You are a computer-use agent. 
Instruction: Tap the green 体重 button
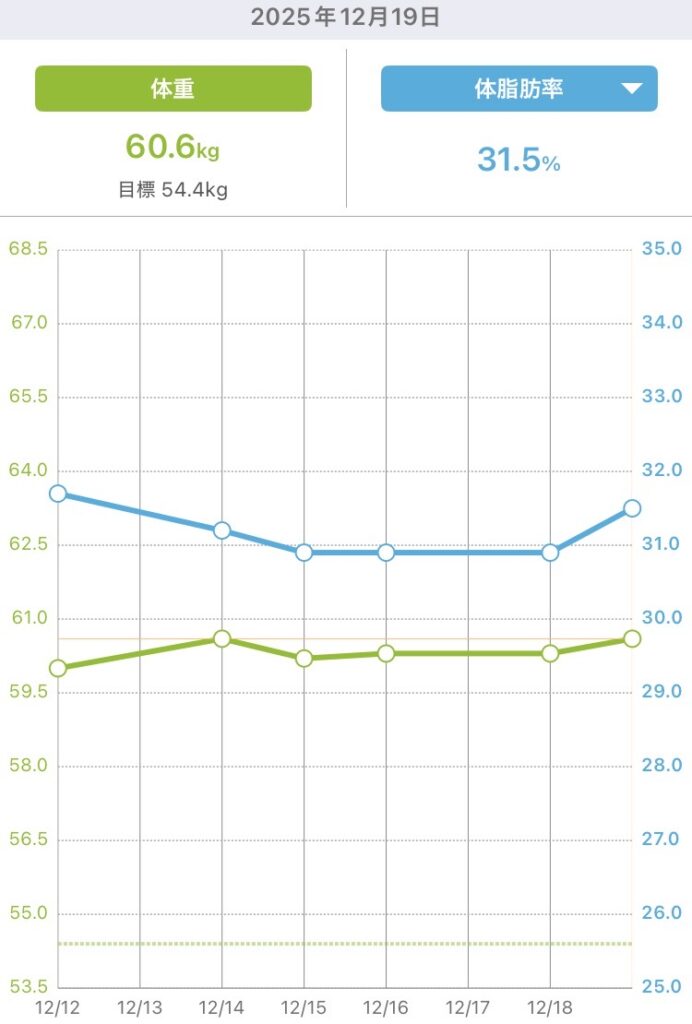coord(173,88)
